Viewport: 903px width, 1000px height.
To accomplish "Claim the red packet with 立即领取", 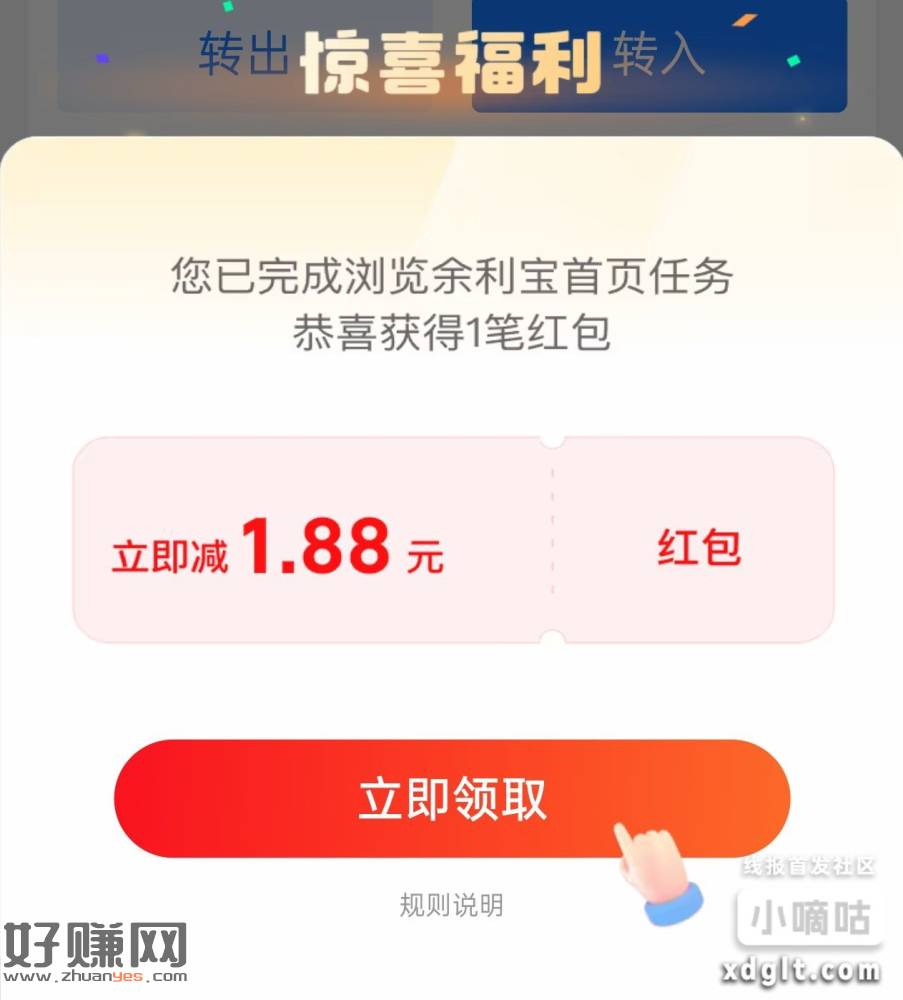I will point(452,798).
